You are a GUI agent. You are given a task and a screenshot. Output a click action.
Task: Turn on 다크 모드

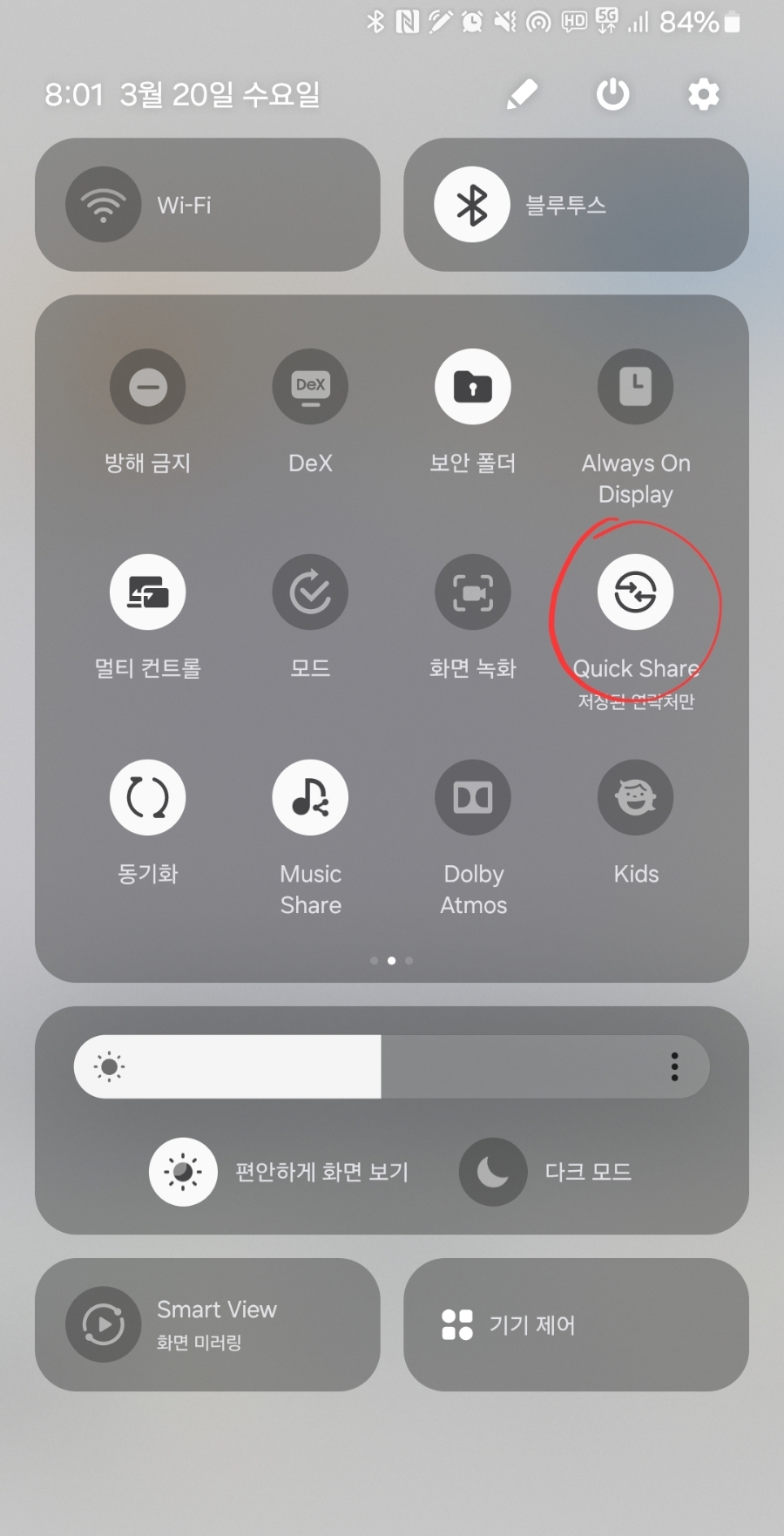coord(493,1172)
